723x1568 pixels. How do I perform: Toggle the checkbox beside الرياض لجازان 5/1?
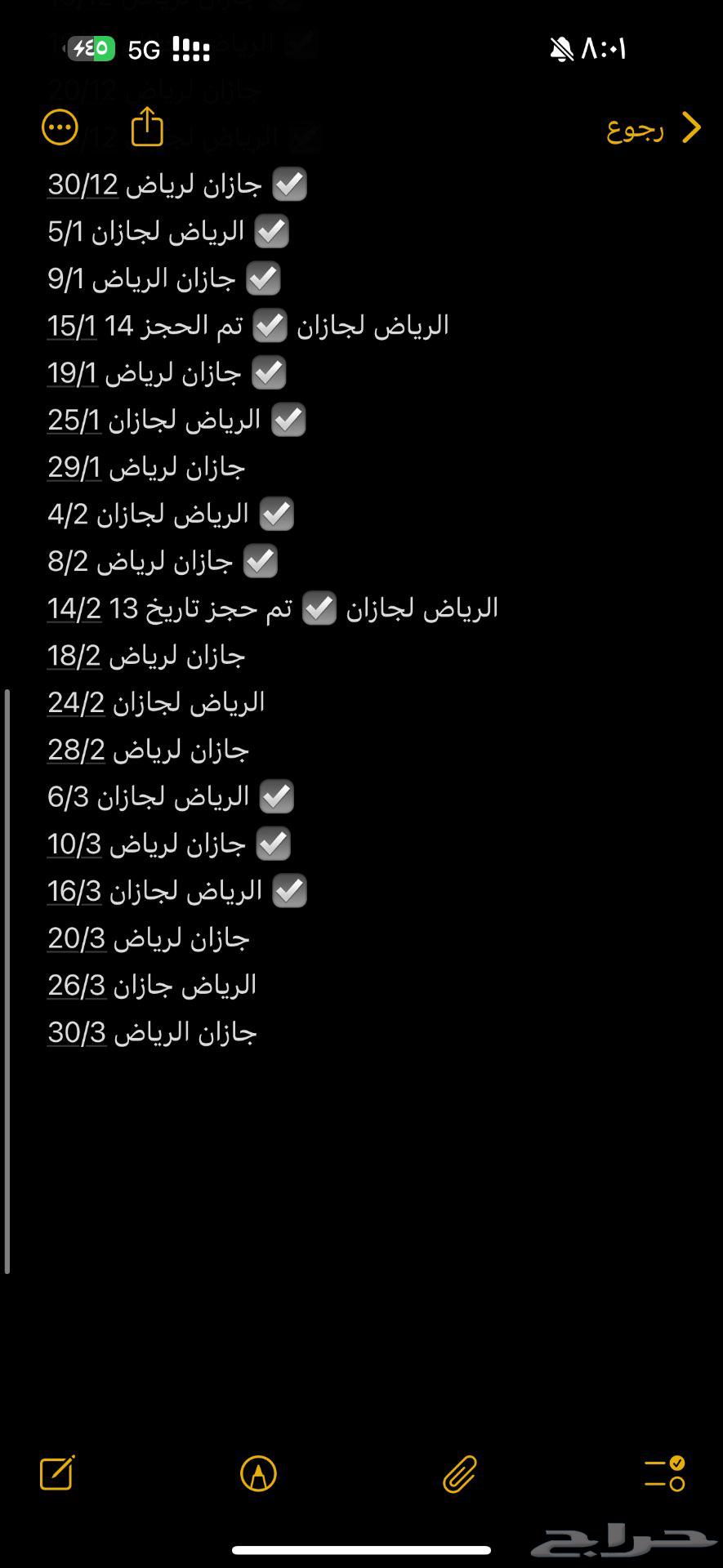point(272,232)
